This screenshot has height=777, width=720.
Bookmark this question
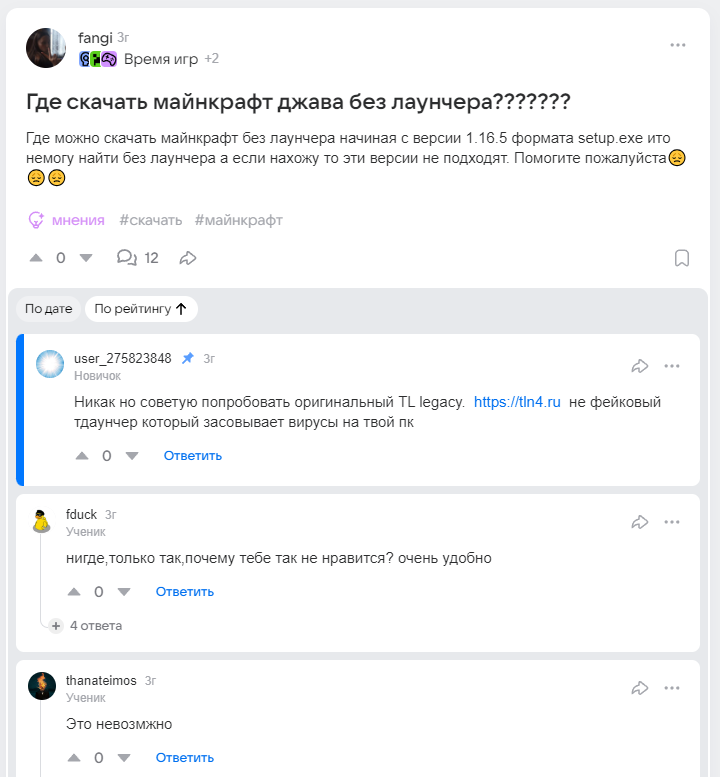pyautogui.click(x=682, y=258)
